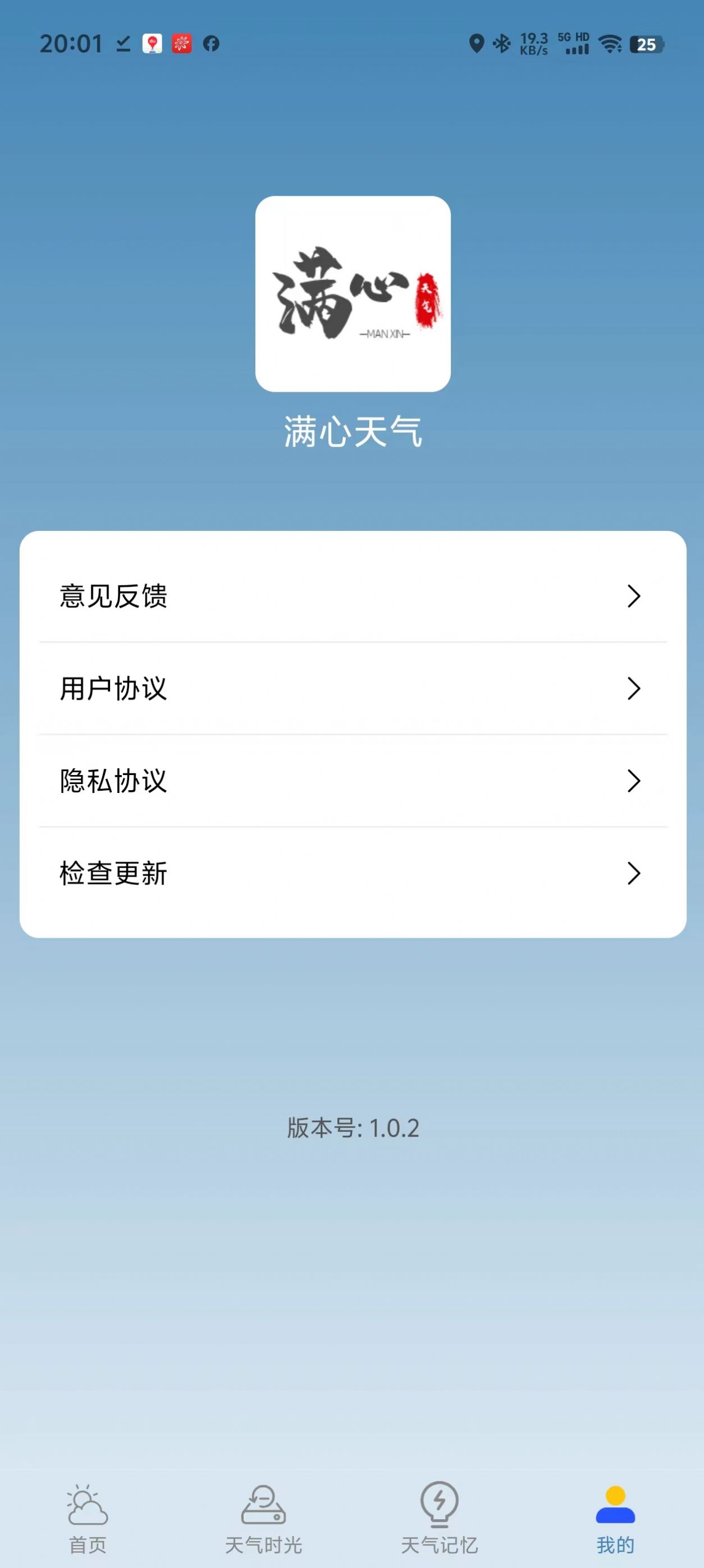Open the location indicator icon

(475, 43)
